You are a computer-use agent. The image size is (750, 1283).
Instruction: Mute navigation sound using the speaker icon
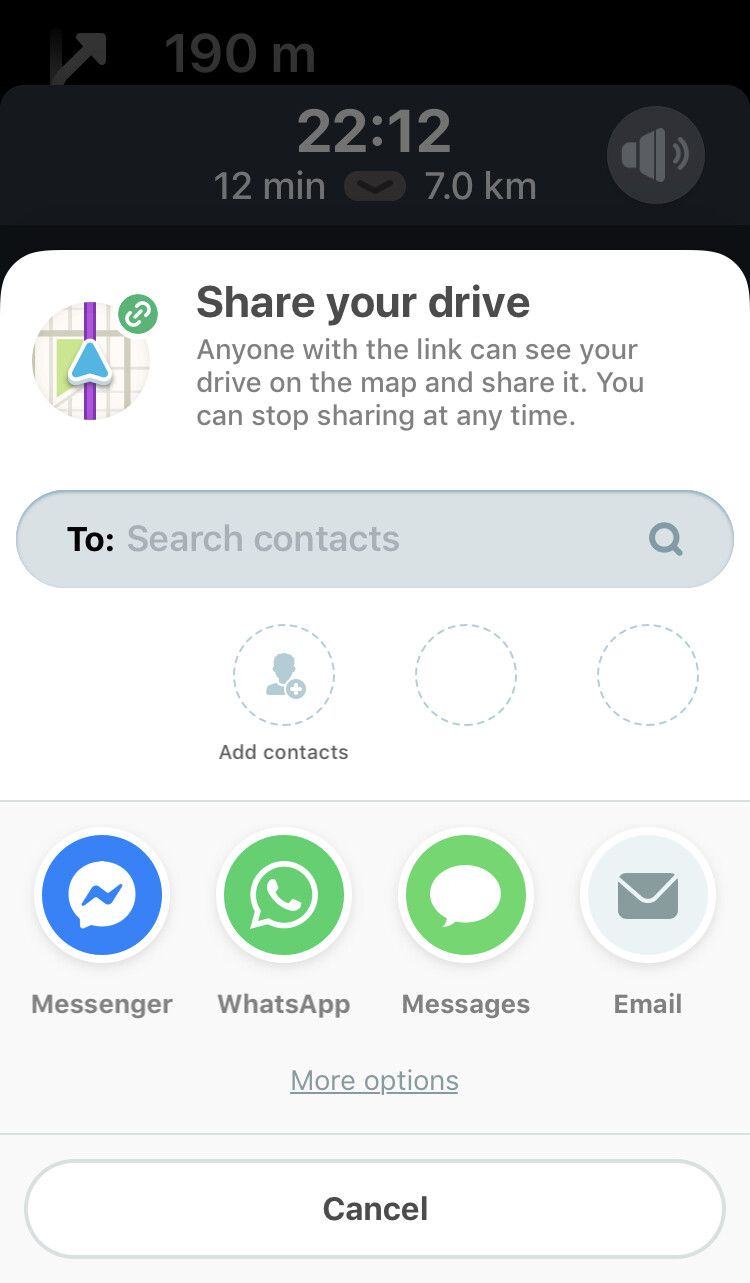656,154
